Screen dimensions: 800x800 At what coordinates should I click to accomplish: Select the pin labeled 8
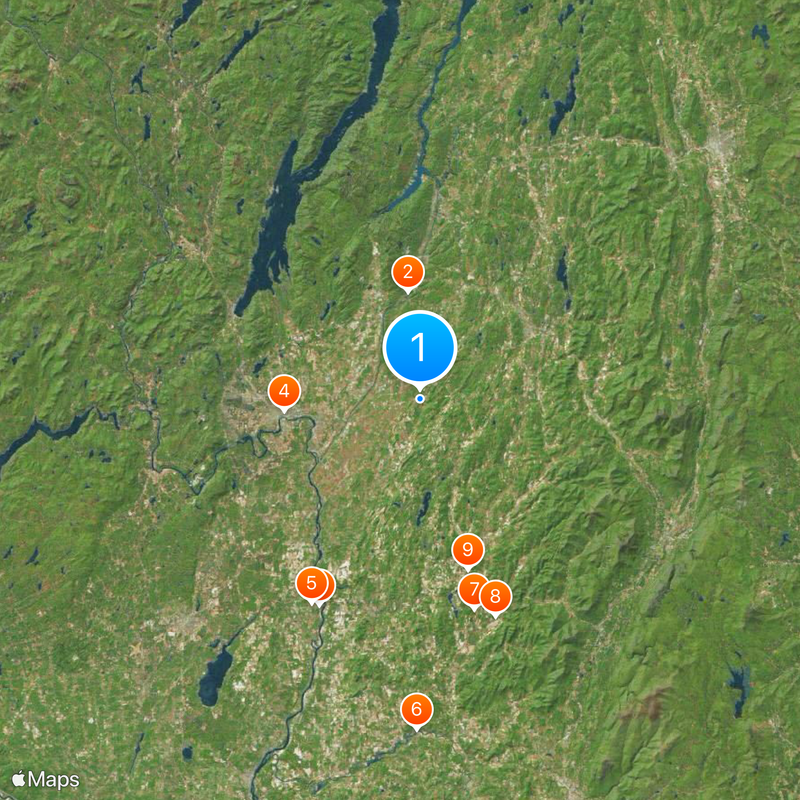[x=495, y=597]
